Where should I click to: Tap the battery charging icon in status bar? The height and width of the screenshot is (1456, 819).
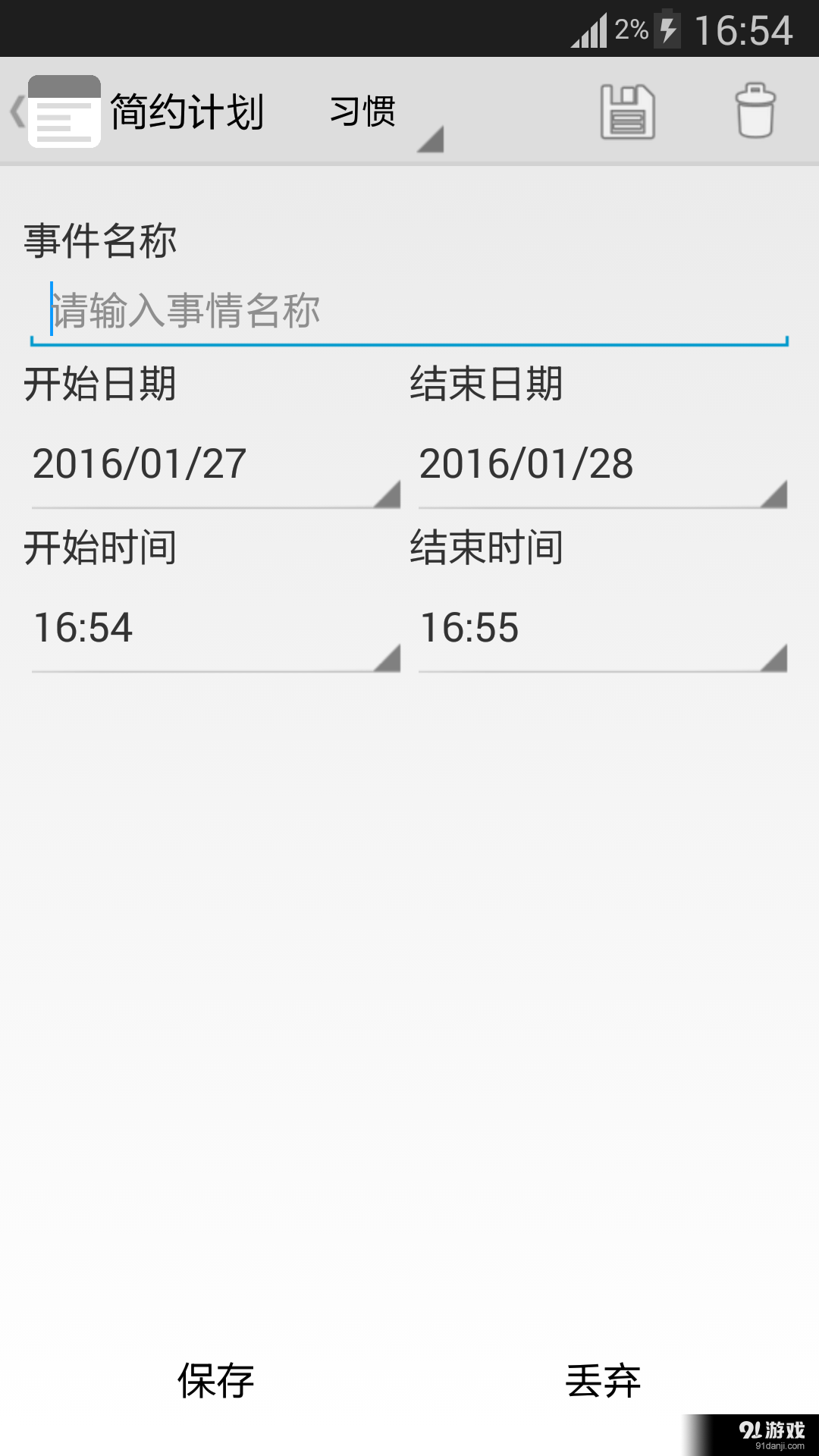tap(668, 30)
